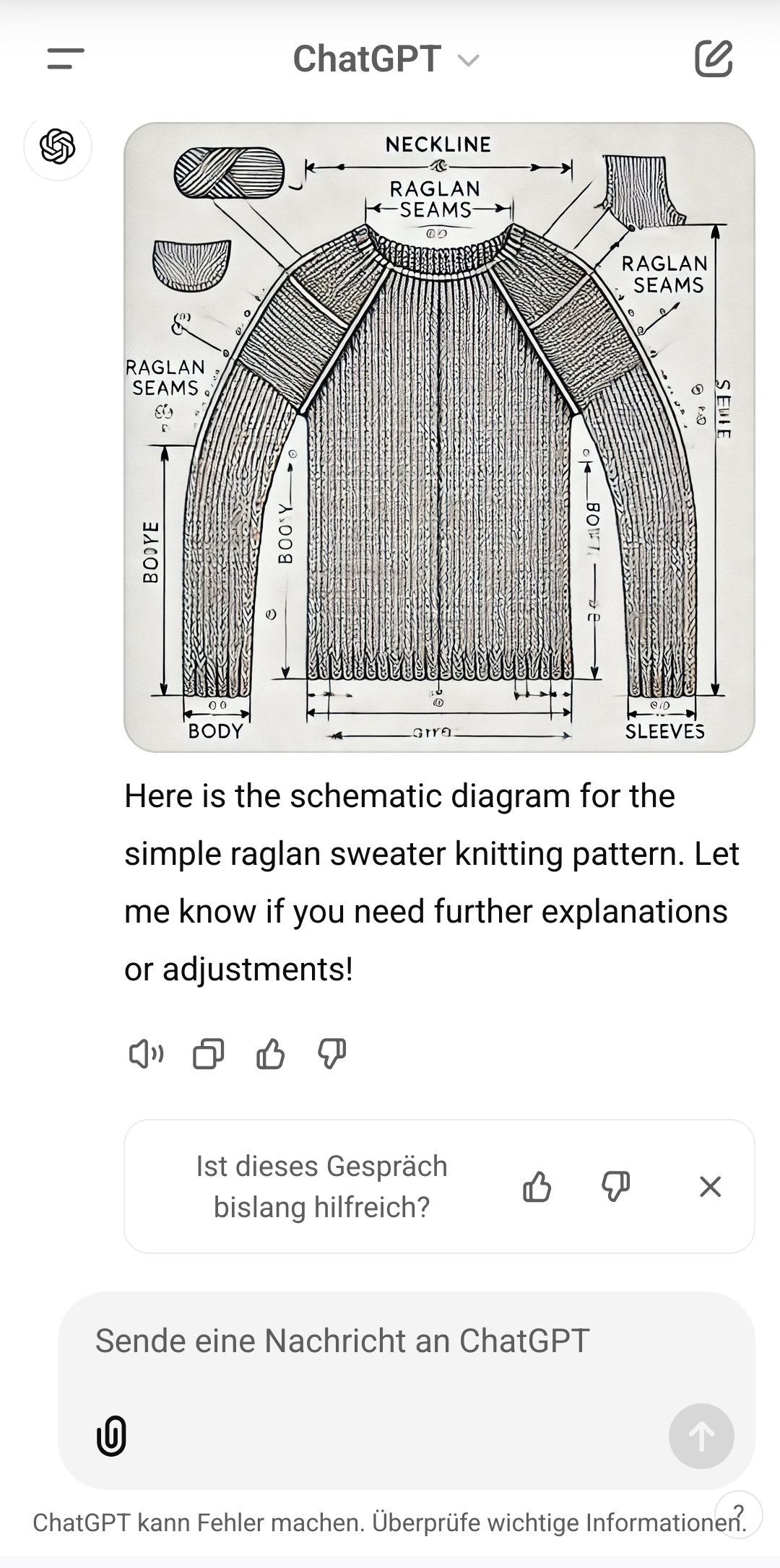Rate the conversation as not helpful
The width and height of the screenshot is (780, 1568).
click(615, 1186)
